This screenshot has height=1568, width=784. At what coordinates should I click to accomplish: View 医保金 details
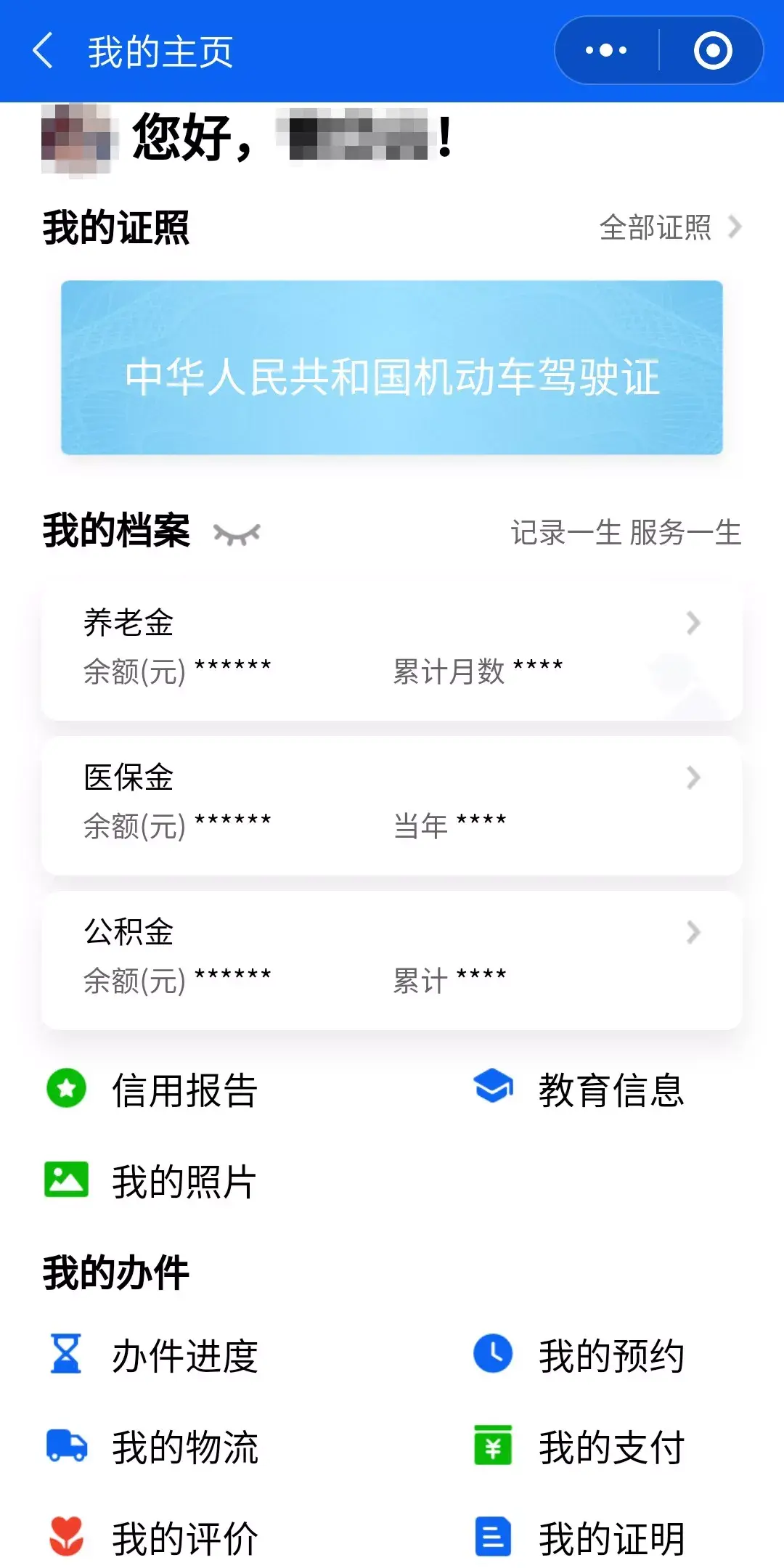pyautogui.click(x=392, y=803)
